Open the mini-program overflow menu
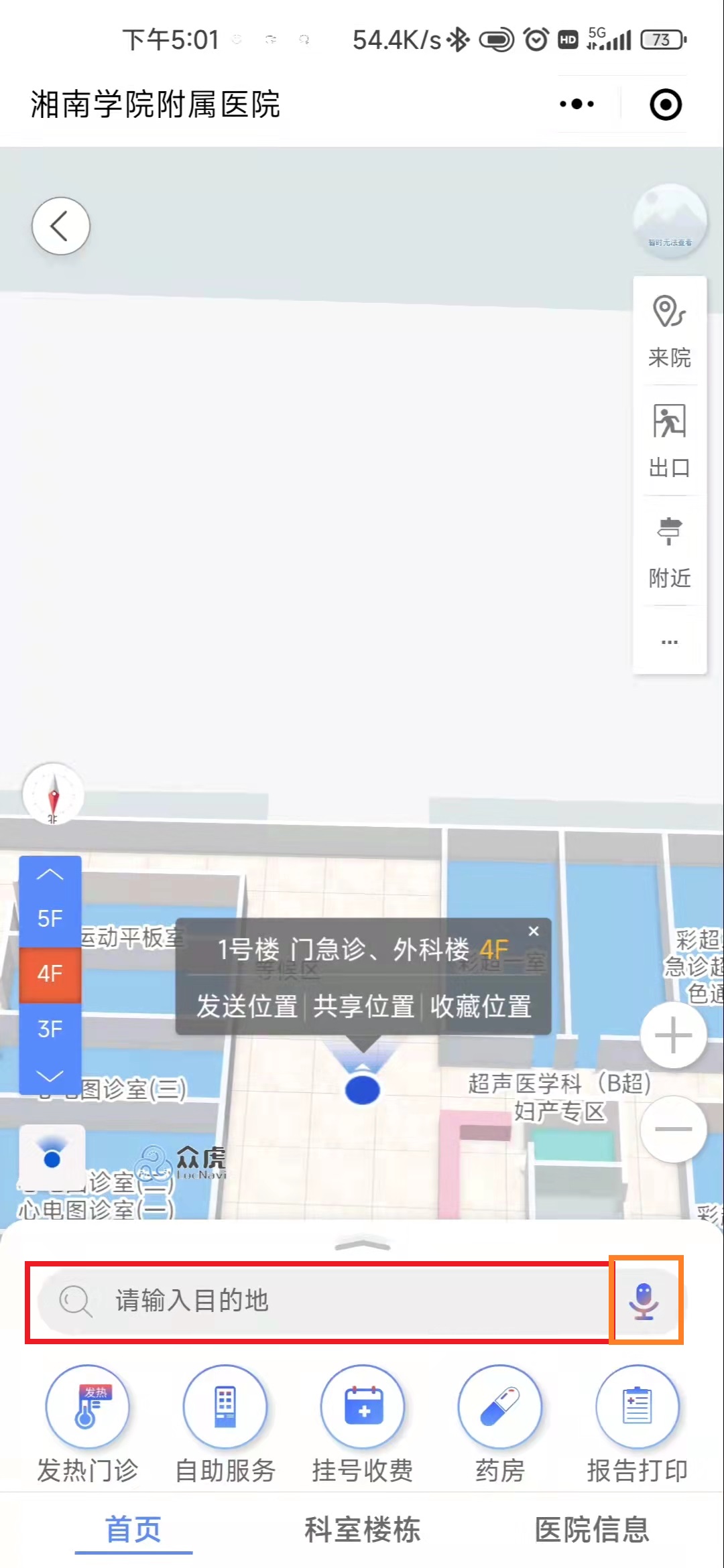724x1568 pixels. pos(577,104)
